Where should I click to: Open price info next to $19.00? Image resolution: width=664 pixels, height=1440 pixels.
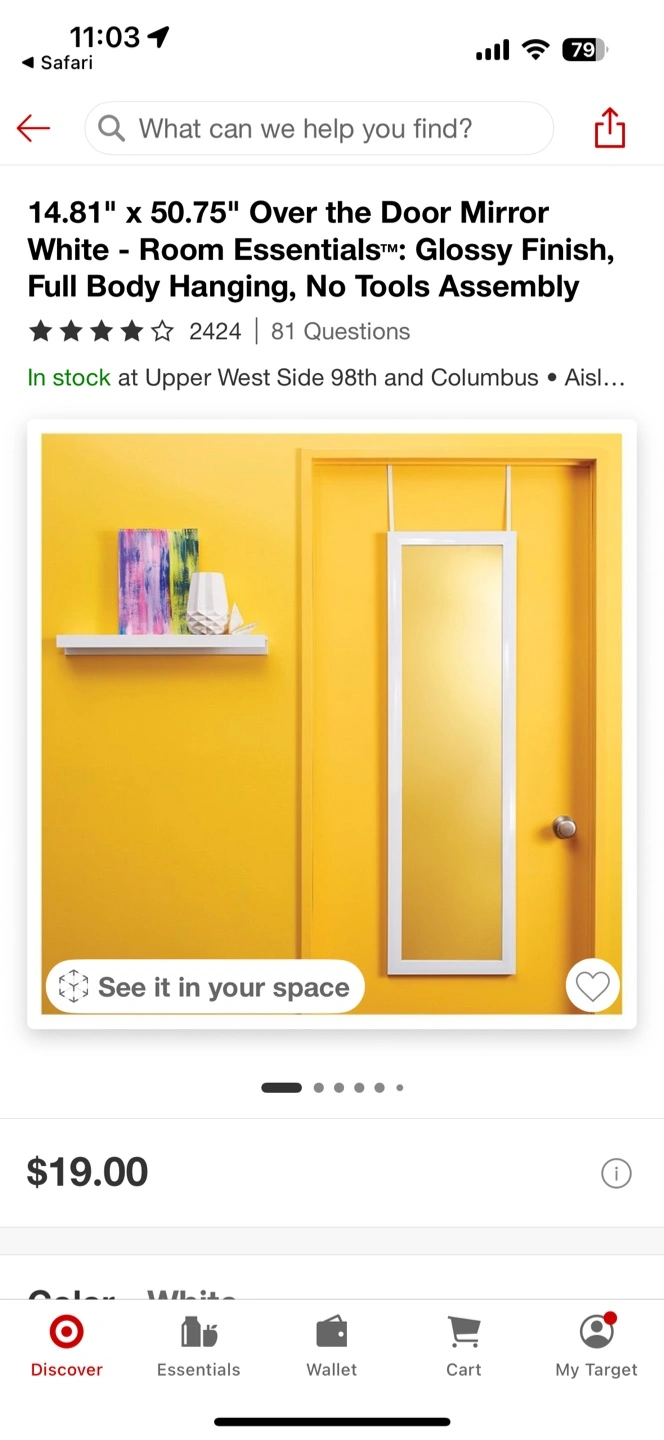[x=616, y=1173]
